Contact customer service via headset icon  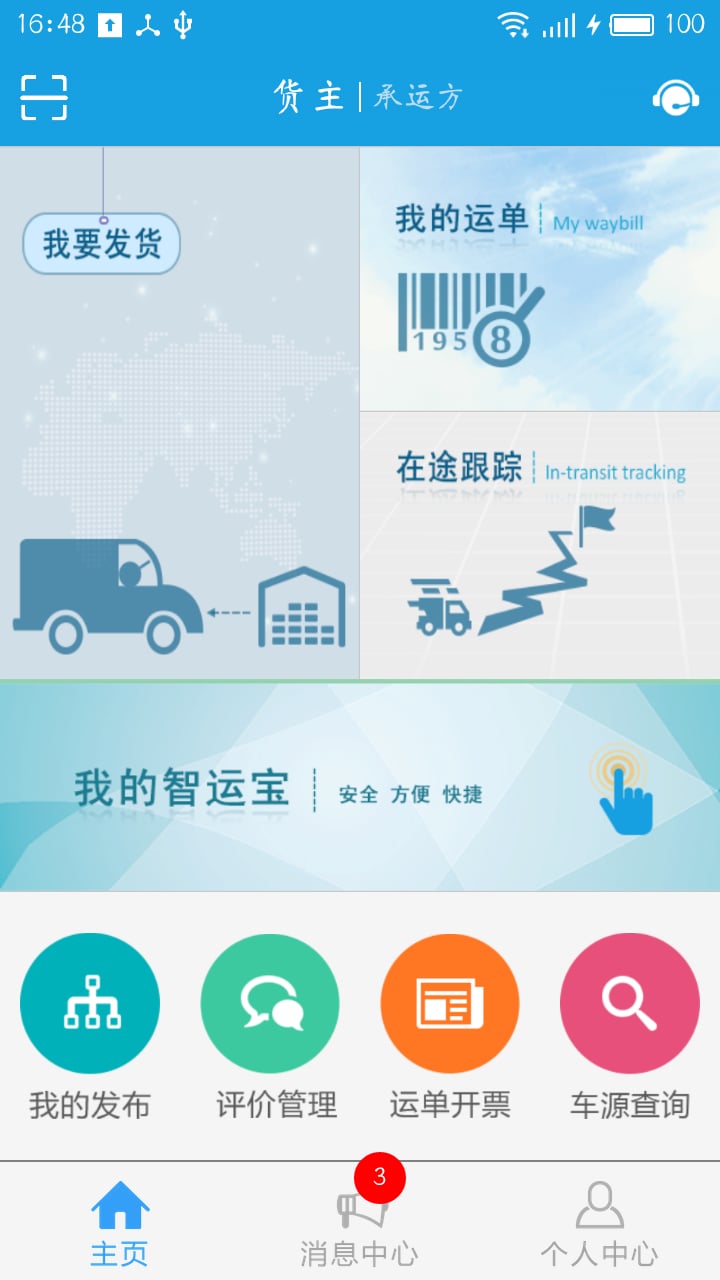click(x=678, y=97)
